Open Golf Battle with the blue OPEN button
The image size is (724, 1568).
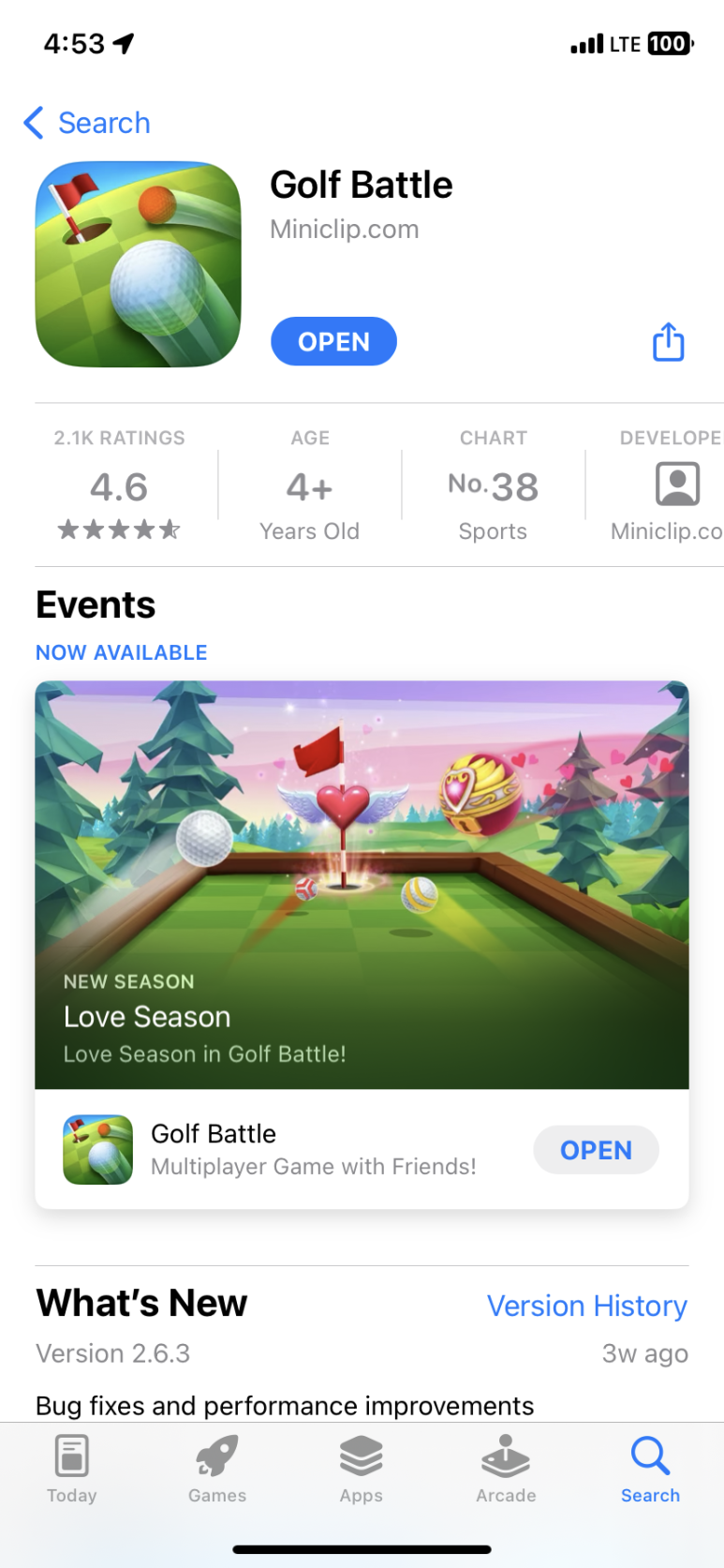pyautogui.click(x=333, y=342)
